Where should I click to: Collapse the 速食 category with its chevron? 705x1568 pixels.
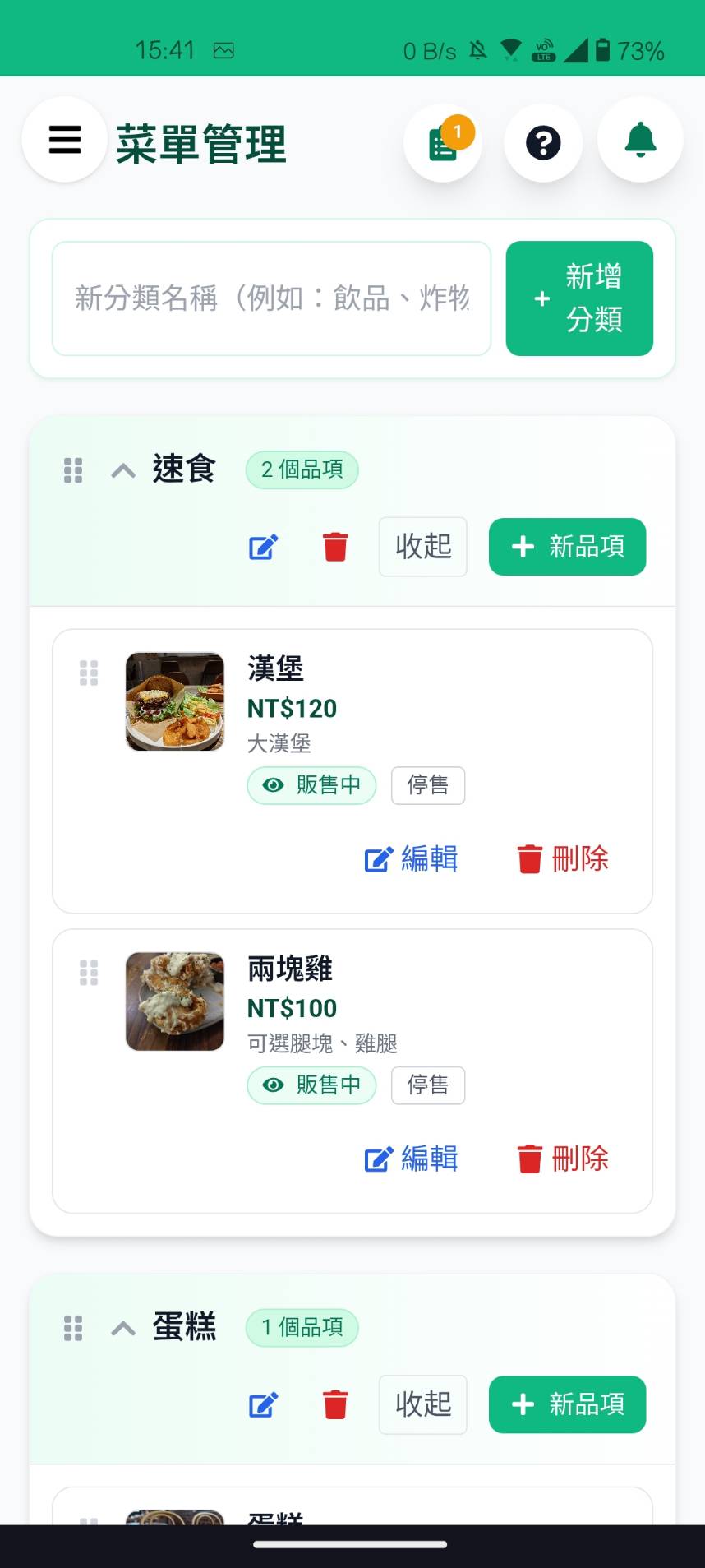(x=122, y=469)
